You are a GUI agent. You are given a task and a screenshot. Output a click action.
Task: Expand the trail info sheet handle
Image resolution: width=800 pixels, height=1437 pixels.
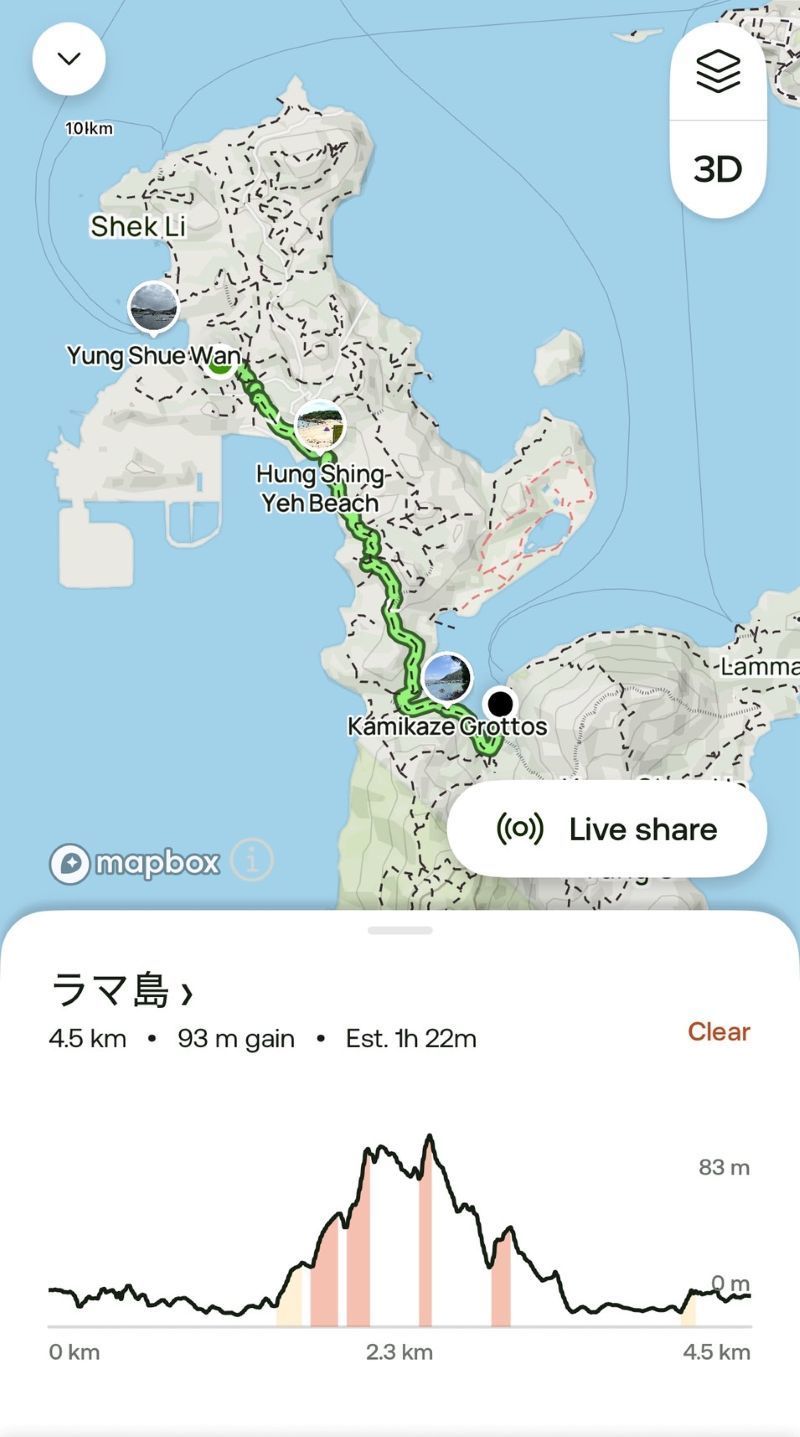click(x=400, y=930)
